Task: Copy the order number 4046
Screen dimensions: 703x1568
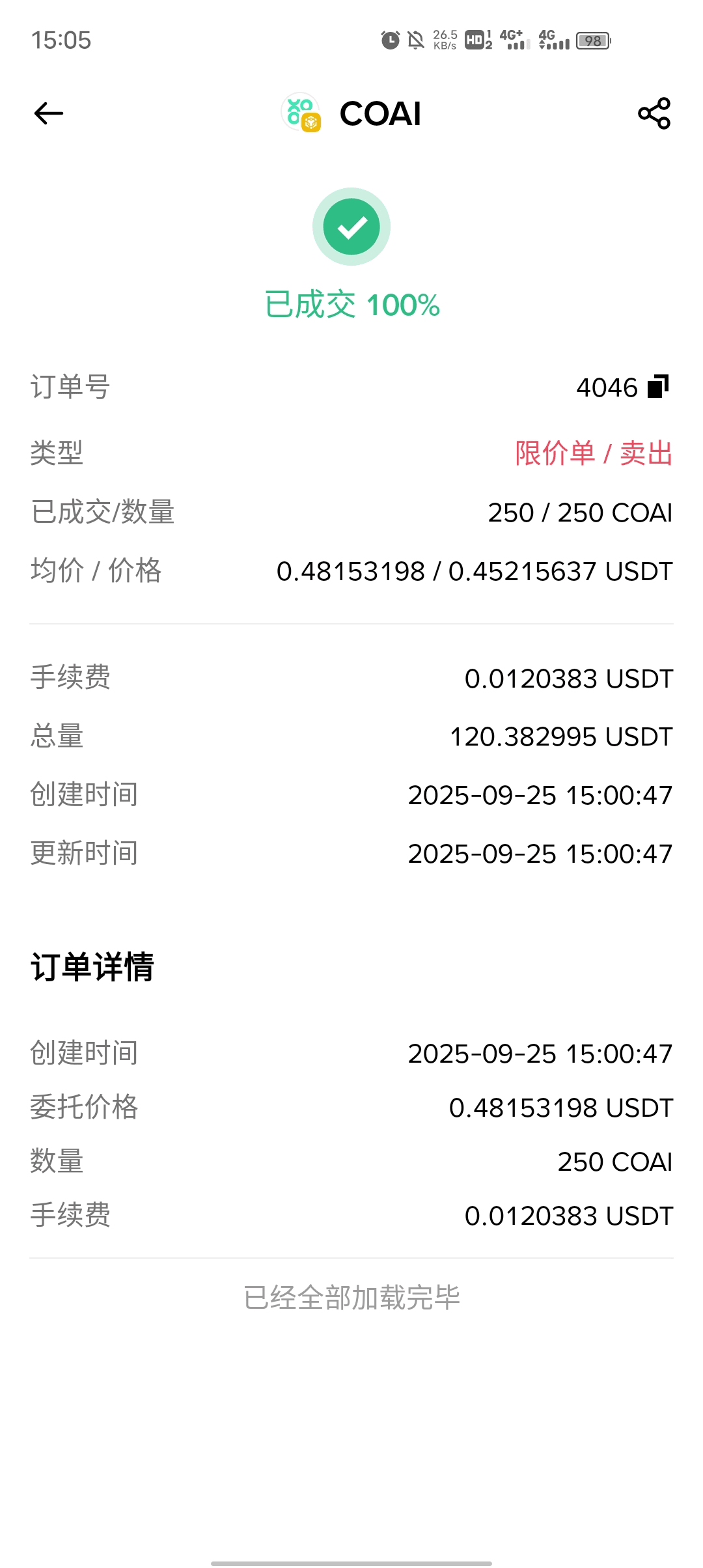Action: (x=658, y=387)
